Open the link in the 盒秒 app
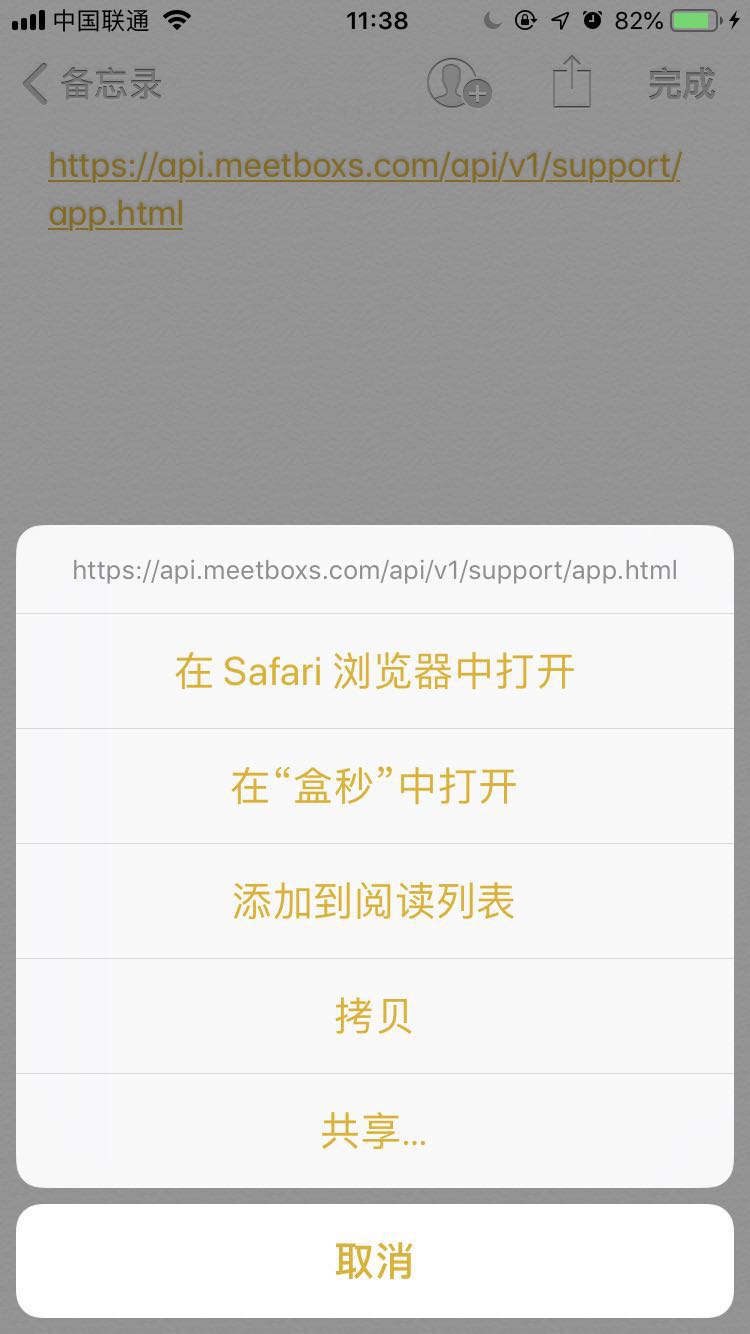Viewport: 750px width, 1334px height. (374, 786)
